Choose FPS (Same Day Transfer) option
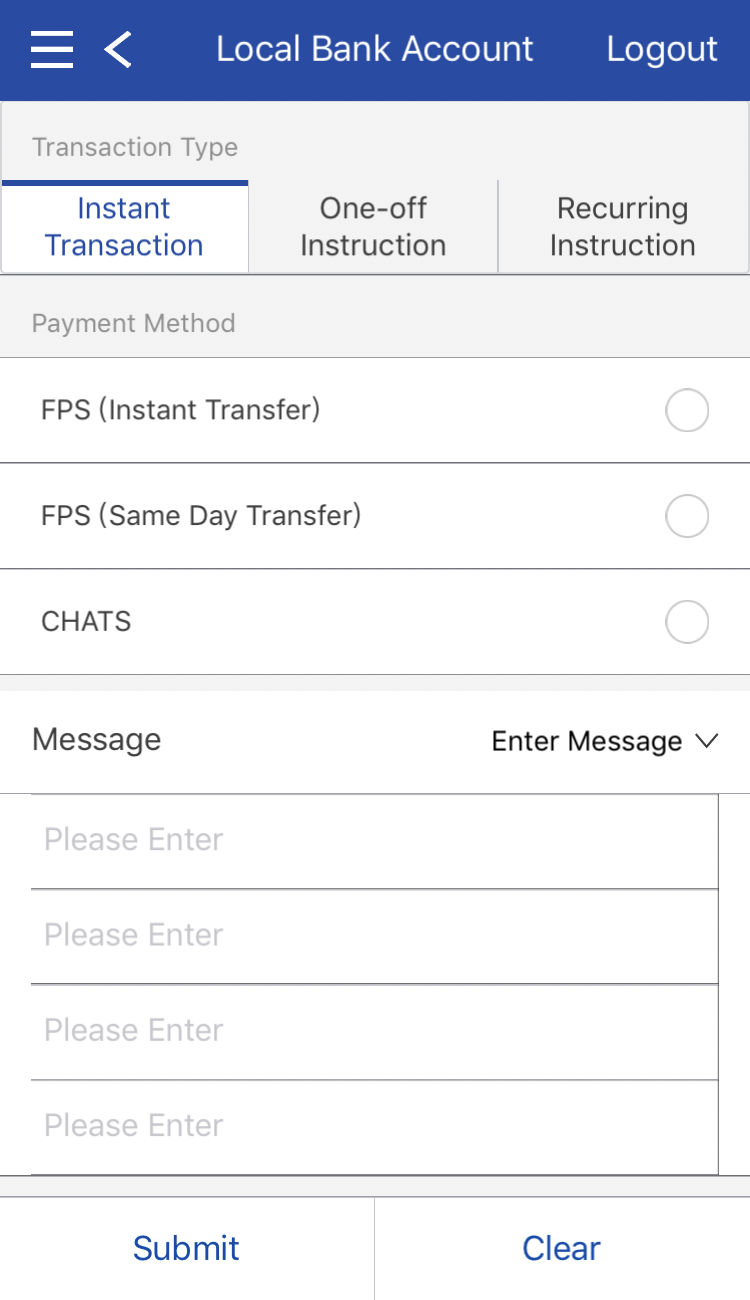Screen dimensions: 750x1300 686,517
